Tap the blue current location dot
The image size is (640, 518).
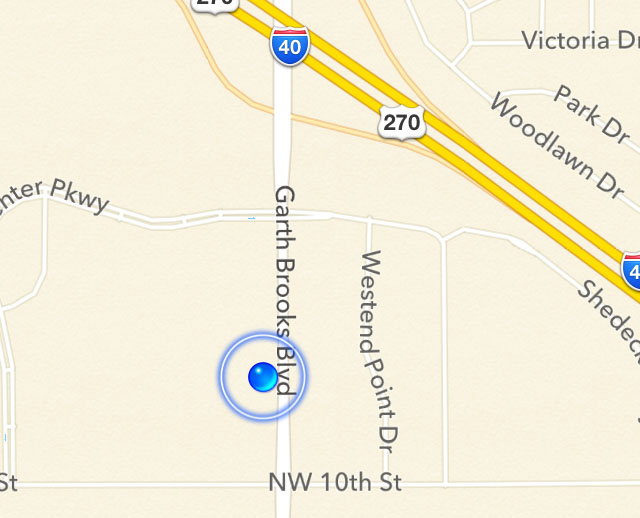(262, 377)
